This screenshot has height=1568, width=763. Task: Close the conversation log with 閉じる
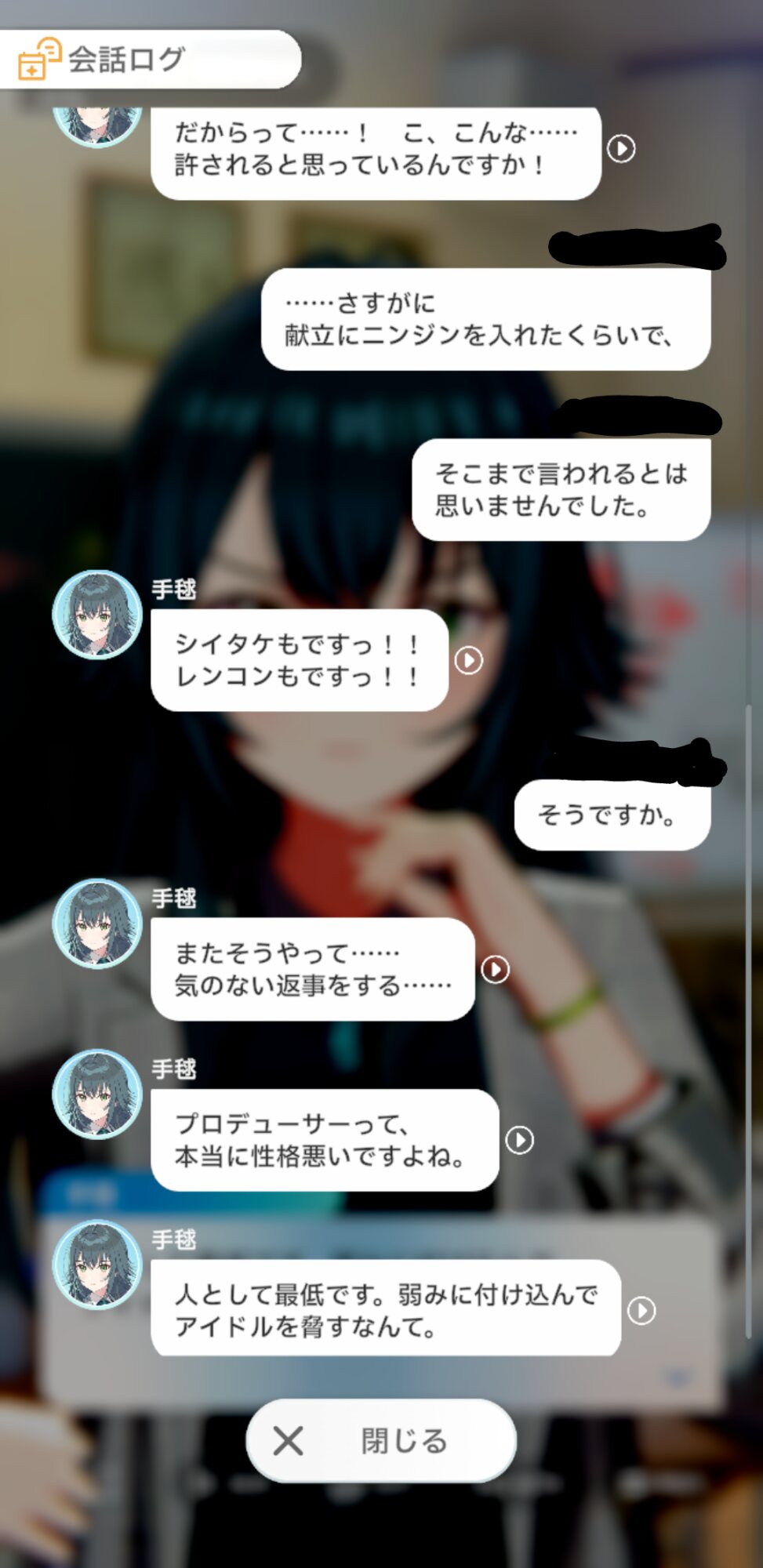381,1440
